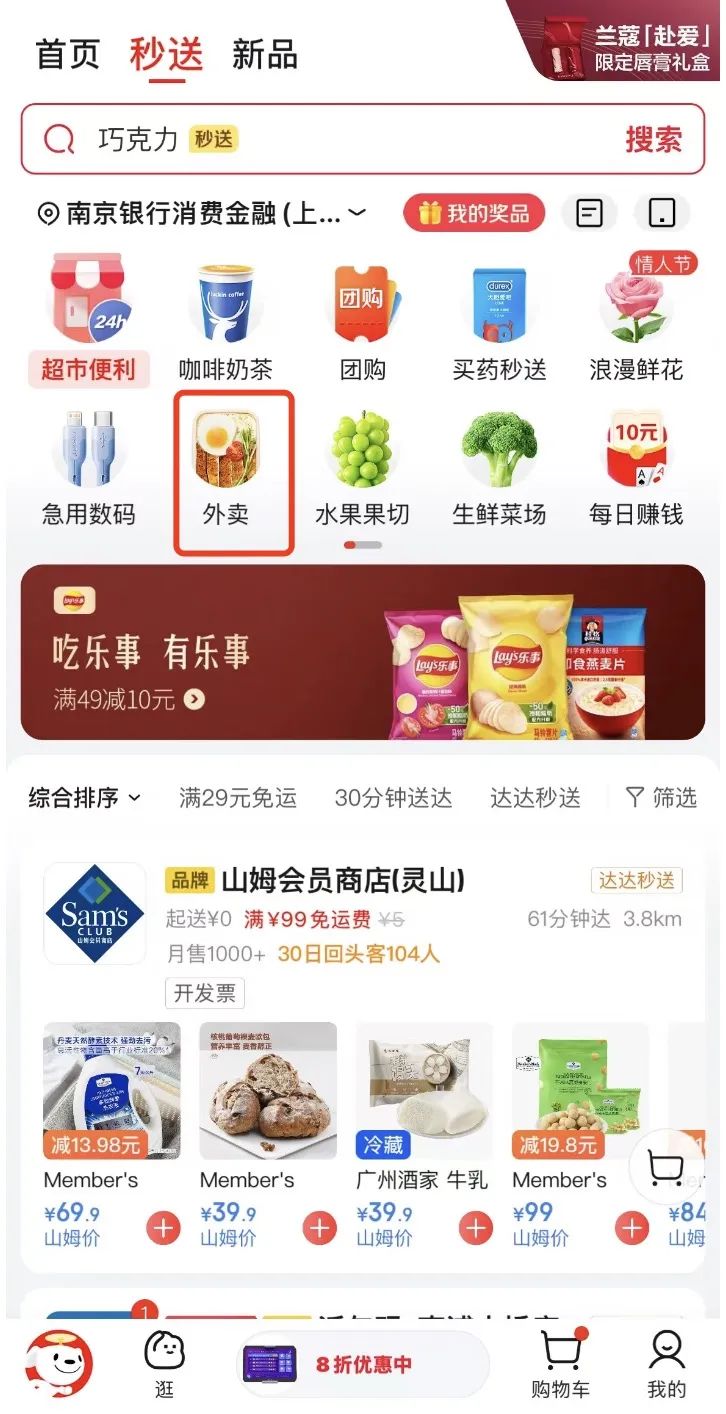Go to 我的 profile tab

[x=666, y=1364]
